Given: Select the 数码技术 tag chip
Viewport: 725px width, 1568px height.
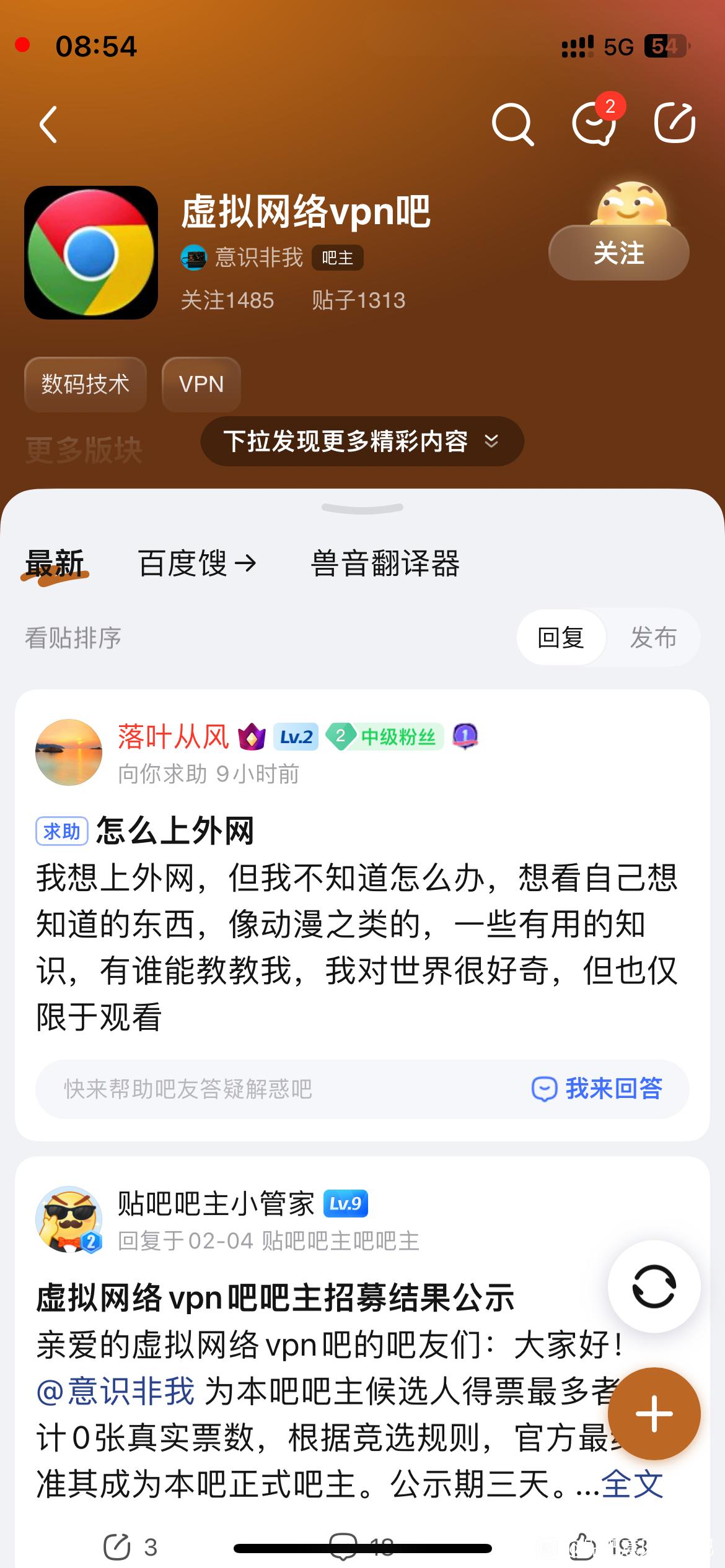Looking at the screenshot, I should click(86, 384).
